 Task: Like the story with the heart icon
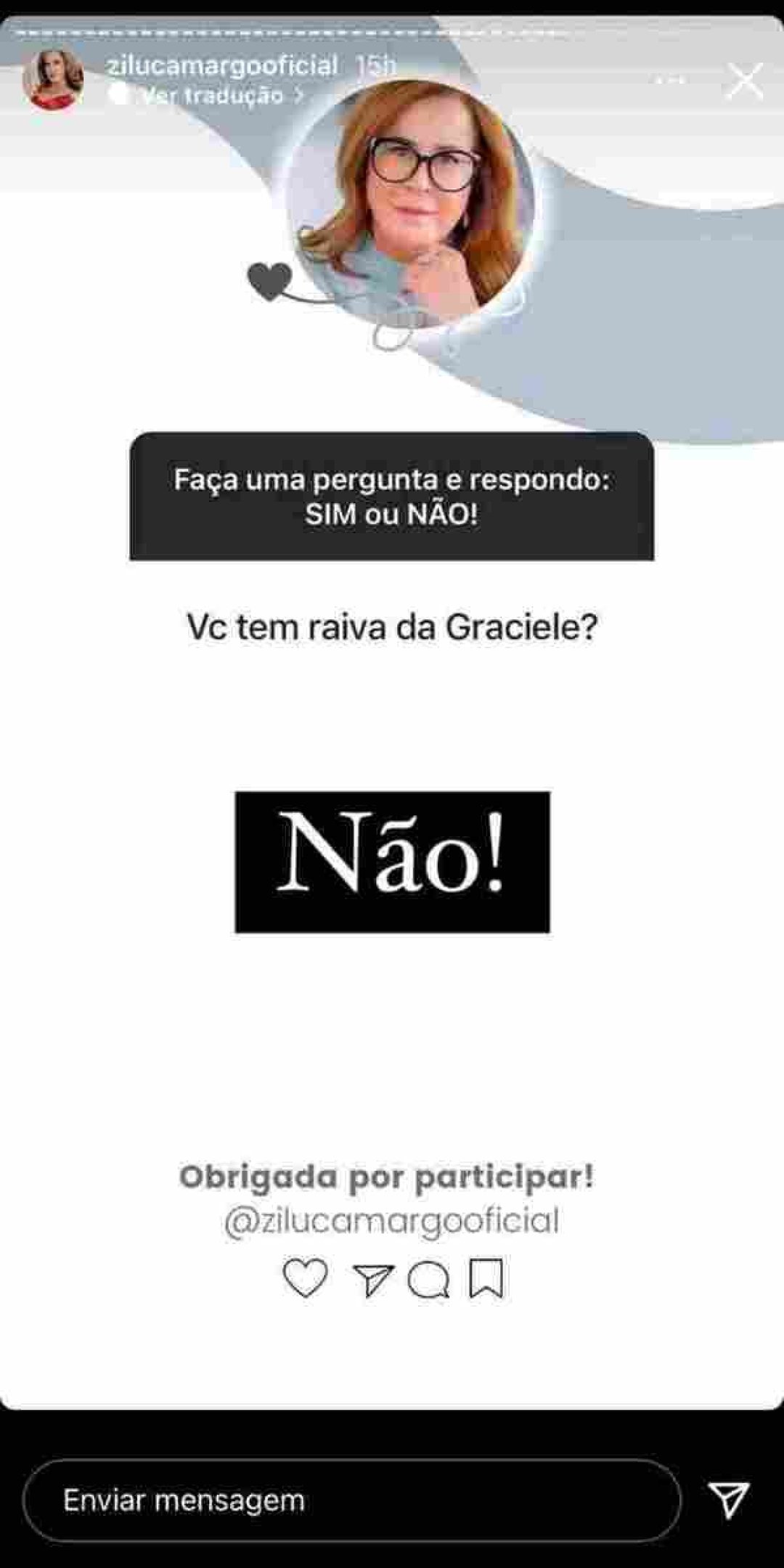[306, 1278]
